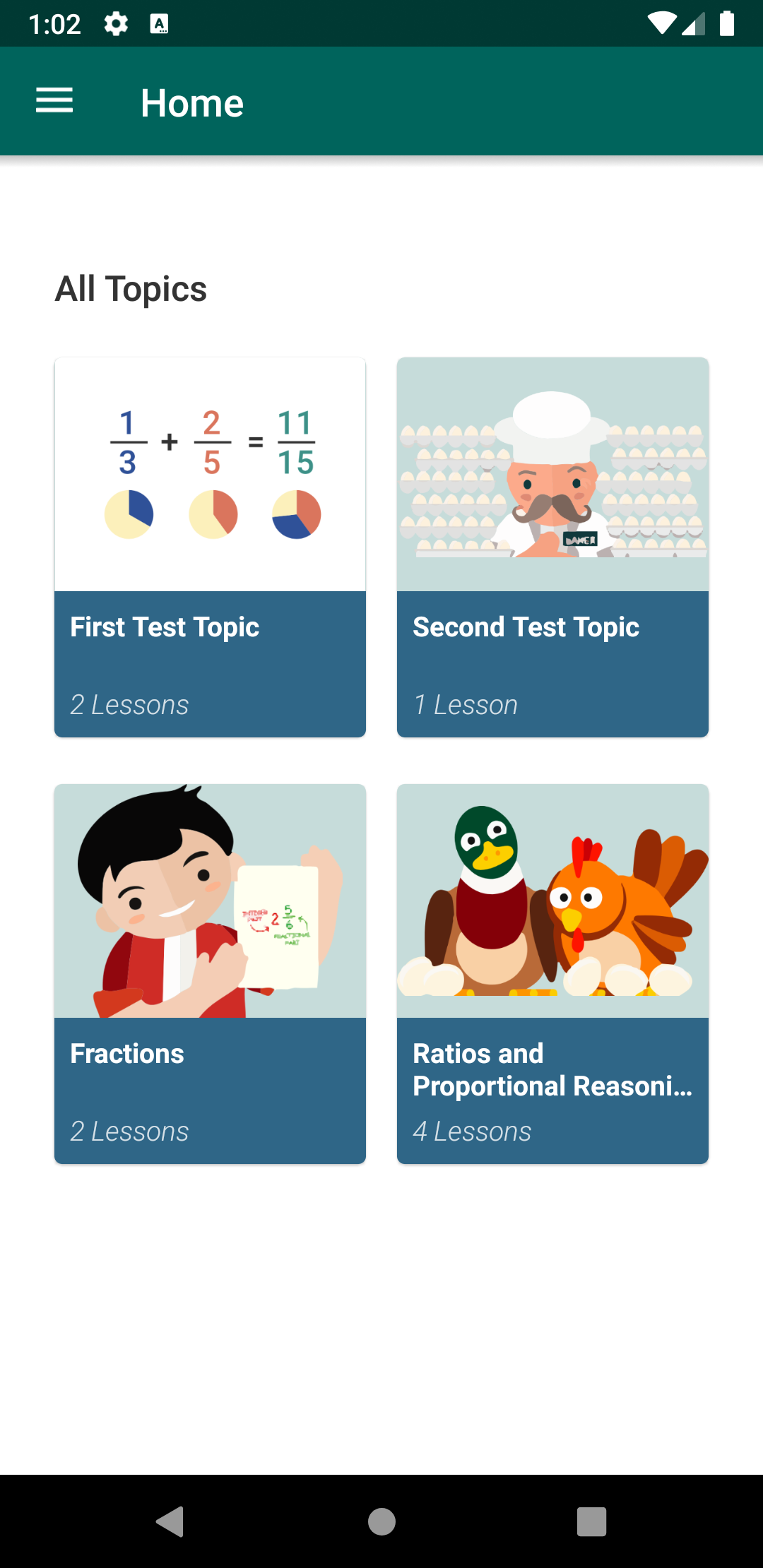763x1568 pixels.
Task: Open the navigation drawer menu
Action: coord(54,101)
